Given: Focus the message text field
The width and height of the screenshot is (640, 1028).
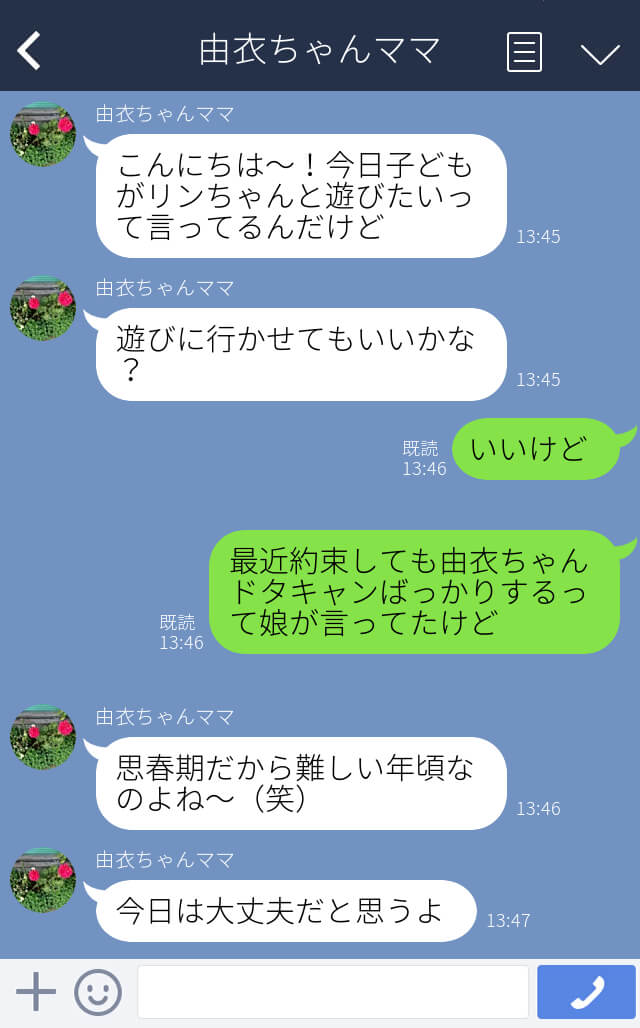Looking at the screenshot, I should coord(332,992).
